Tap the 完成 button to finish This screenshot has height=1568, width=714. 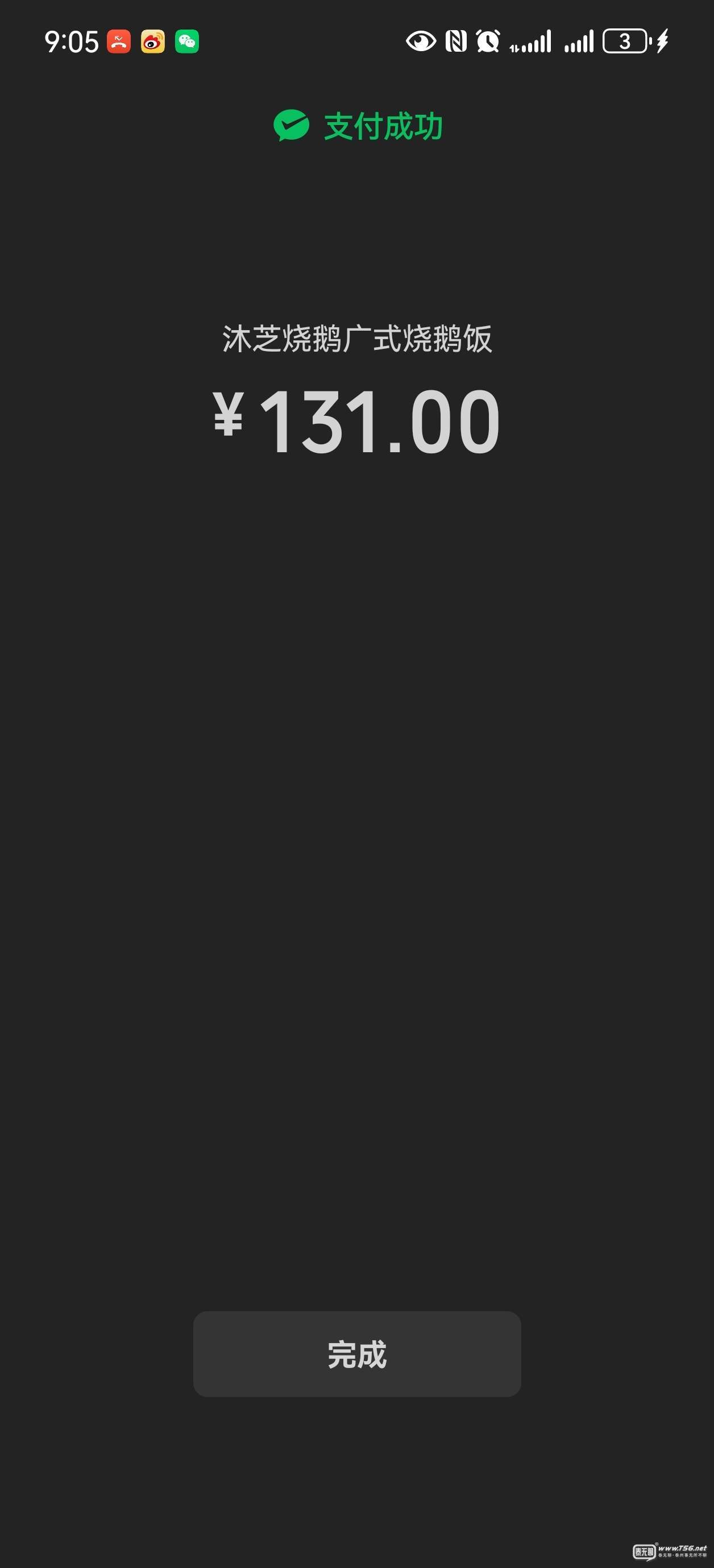click(x=357, y=1354)
